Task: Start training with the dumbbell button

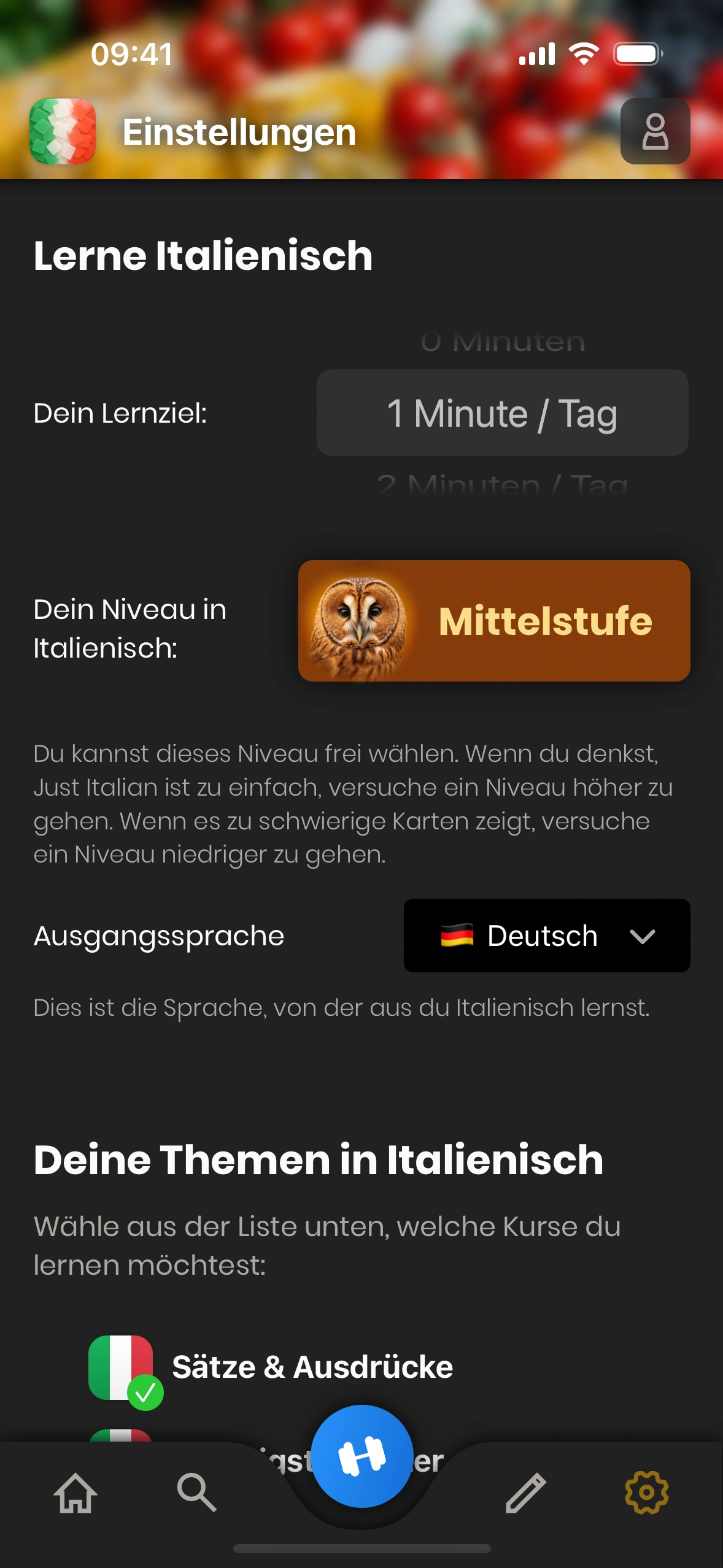Action: click(x=362, y=1456)
